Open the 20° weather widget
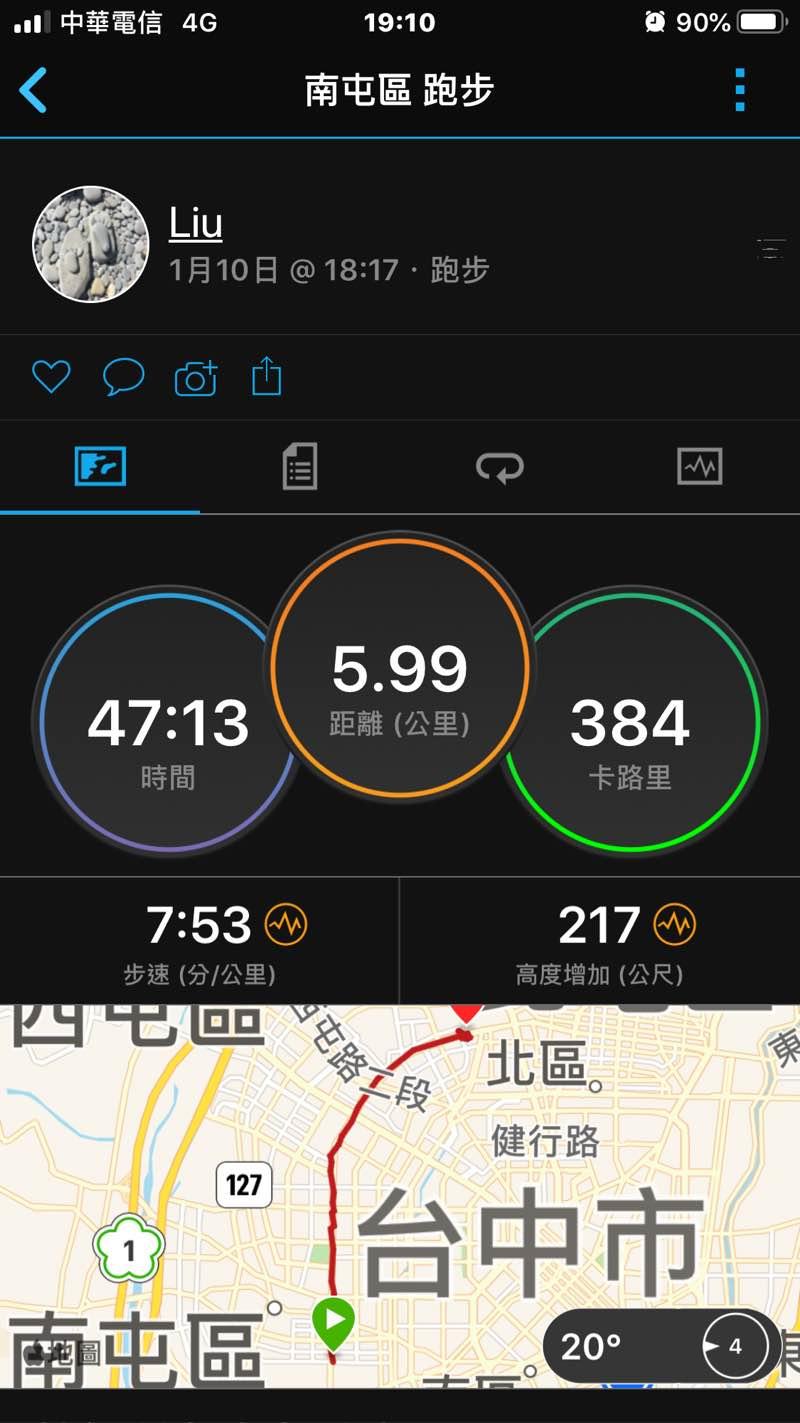The width and height of the screenshot is (800, 1423). [x=662, y=1346]
